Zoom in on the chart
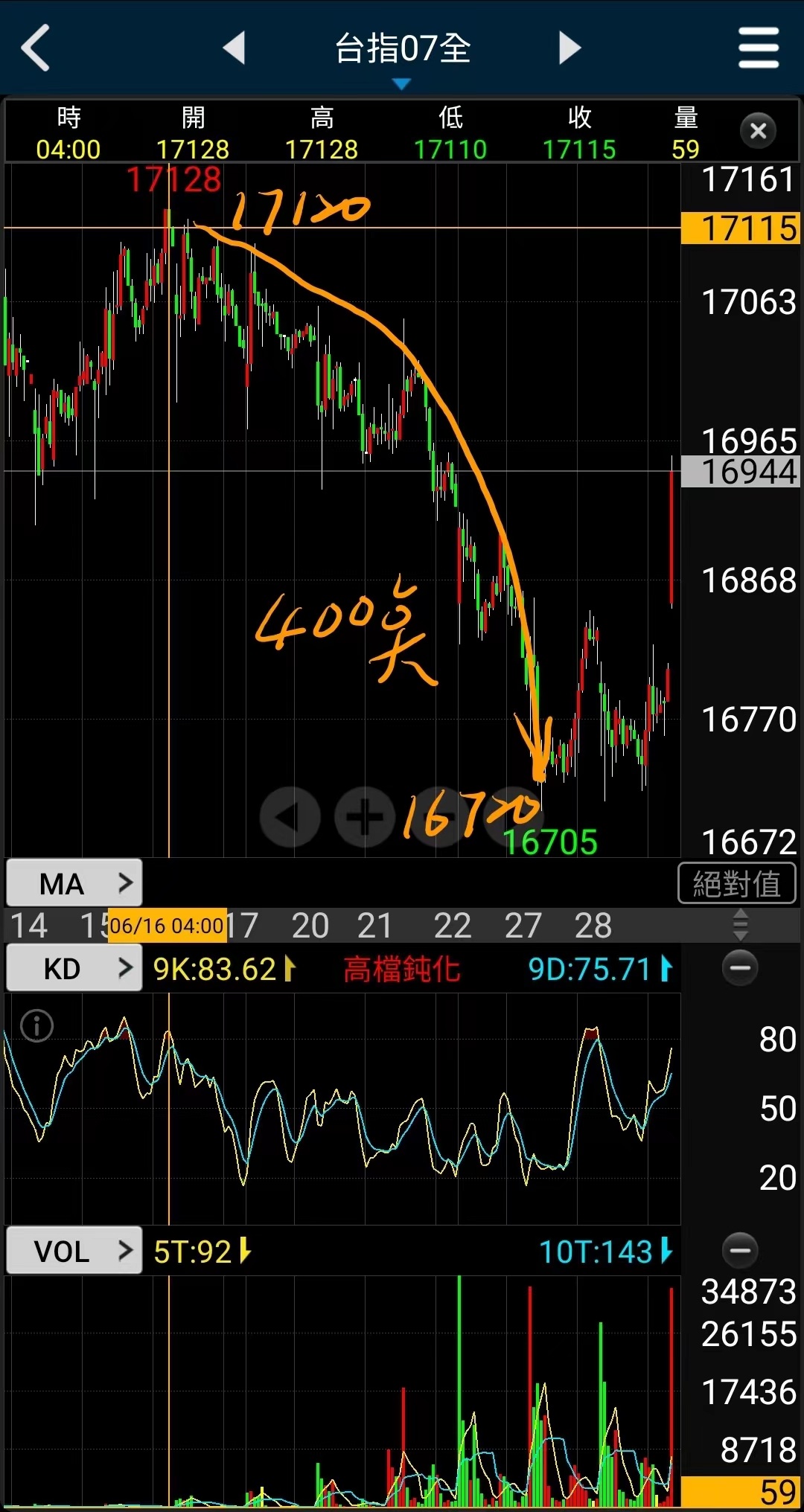This screenshot has height=1512, width=804. point(365,817)
